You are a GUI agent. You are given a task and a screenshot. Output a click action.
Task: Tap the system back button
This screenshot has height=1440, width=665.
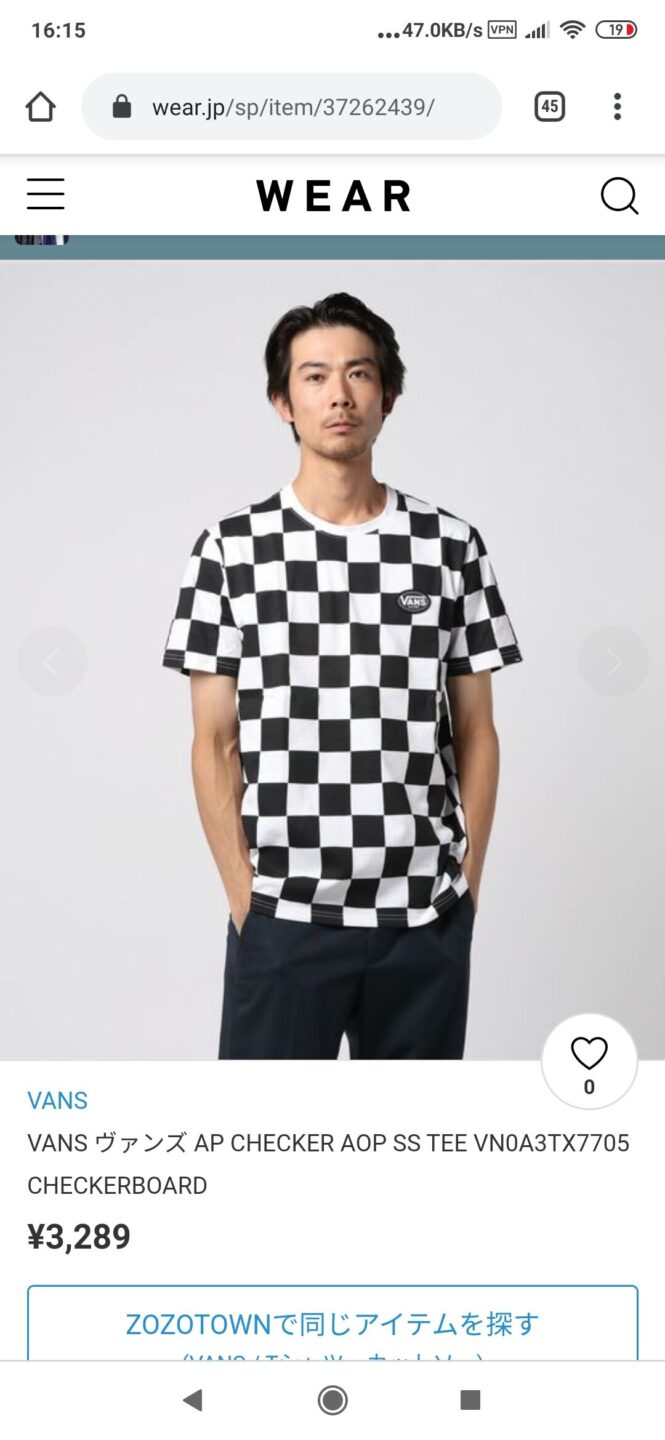(x=193, y=1401)
